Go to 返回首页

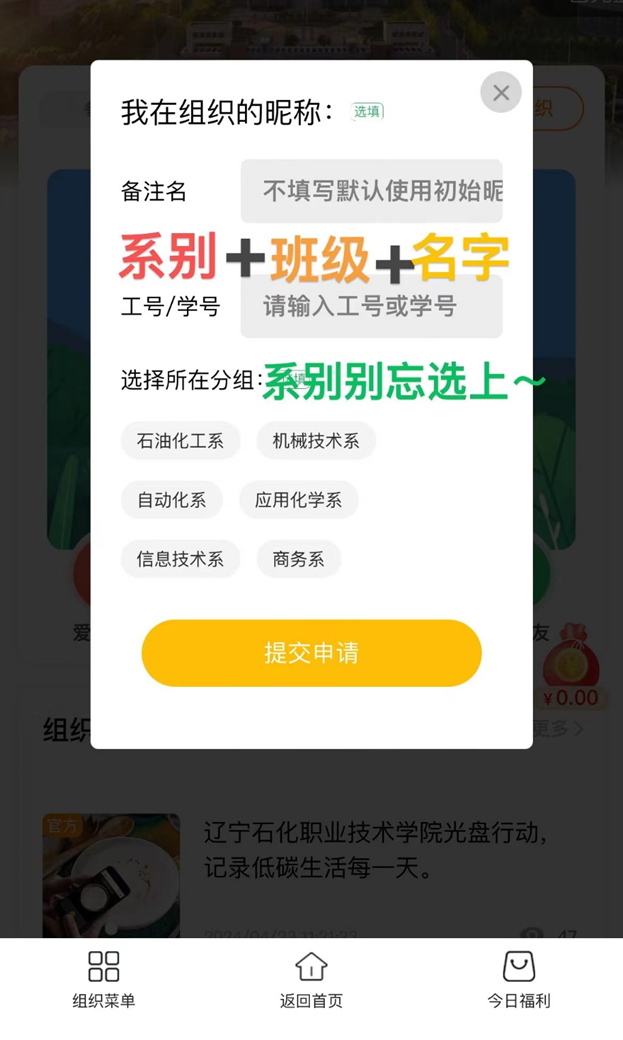point(311,980)
